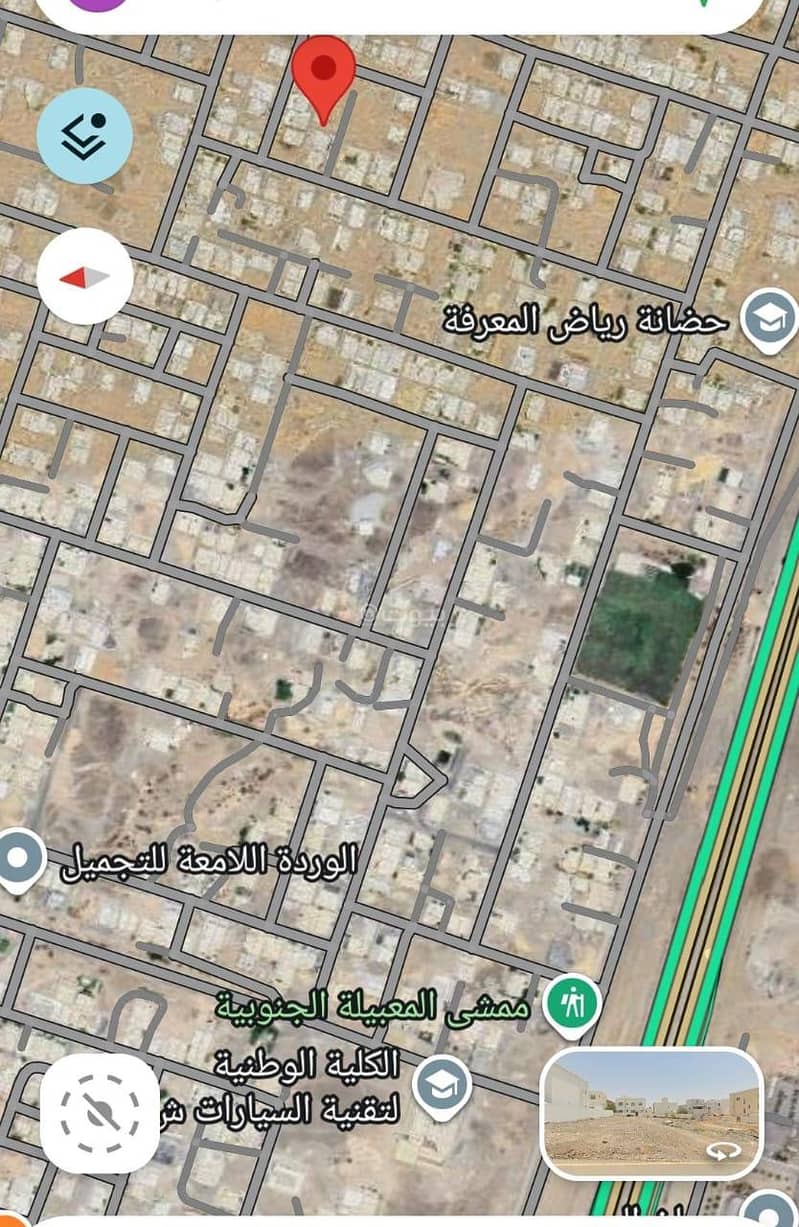799x1227 pixels.
Task: Center the map on my location
Action: pyautogui.click(x=99, y=1112)
